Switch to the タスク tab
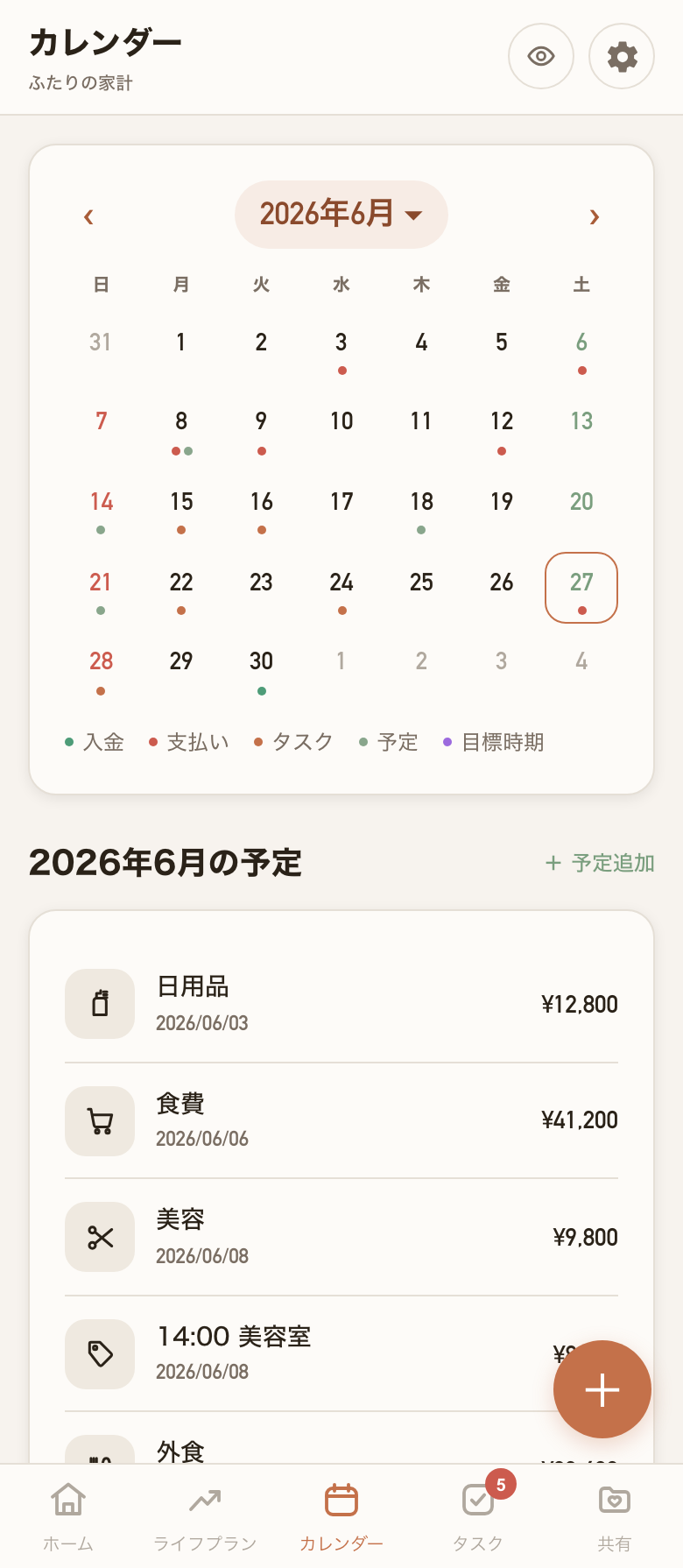Screen dimensions: 683x1568 pos(478,1516)
